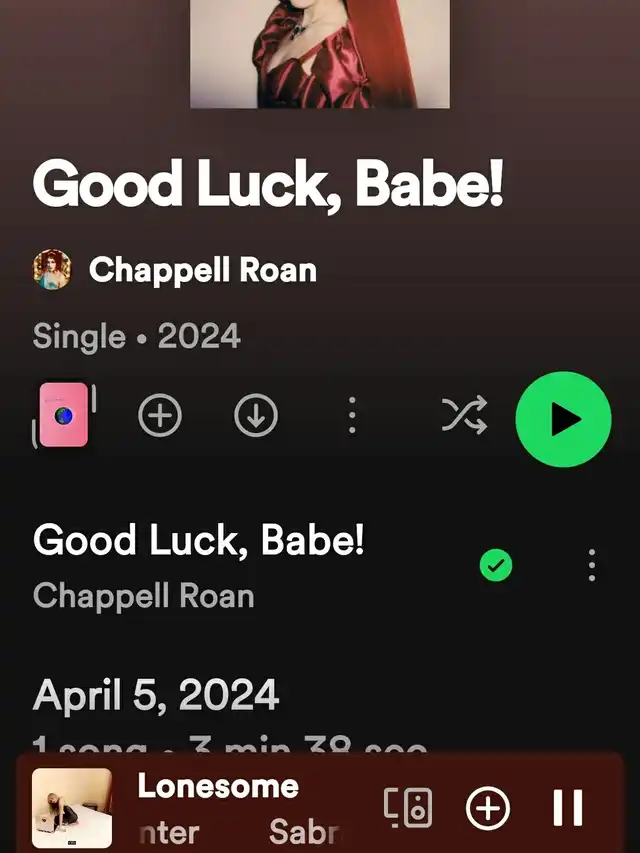Viewport: 640px width, 853px height.
Task: Play the Good Luck, Babe! track row
Action: [200, 565]
